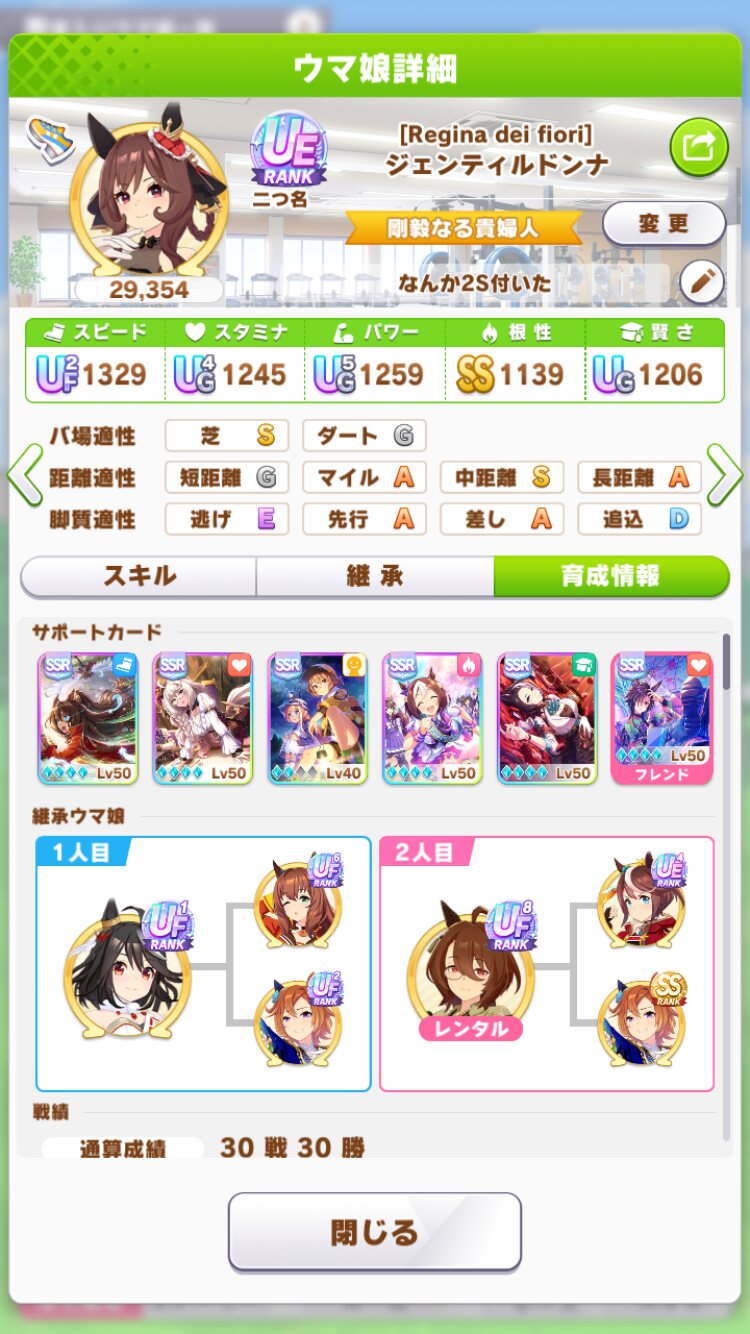Image resolution: width=750 pixels, height=1334 pixels.
Task: Tap the green share icon
Action: [698, 148]
